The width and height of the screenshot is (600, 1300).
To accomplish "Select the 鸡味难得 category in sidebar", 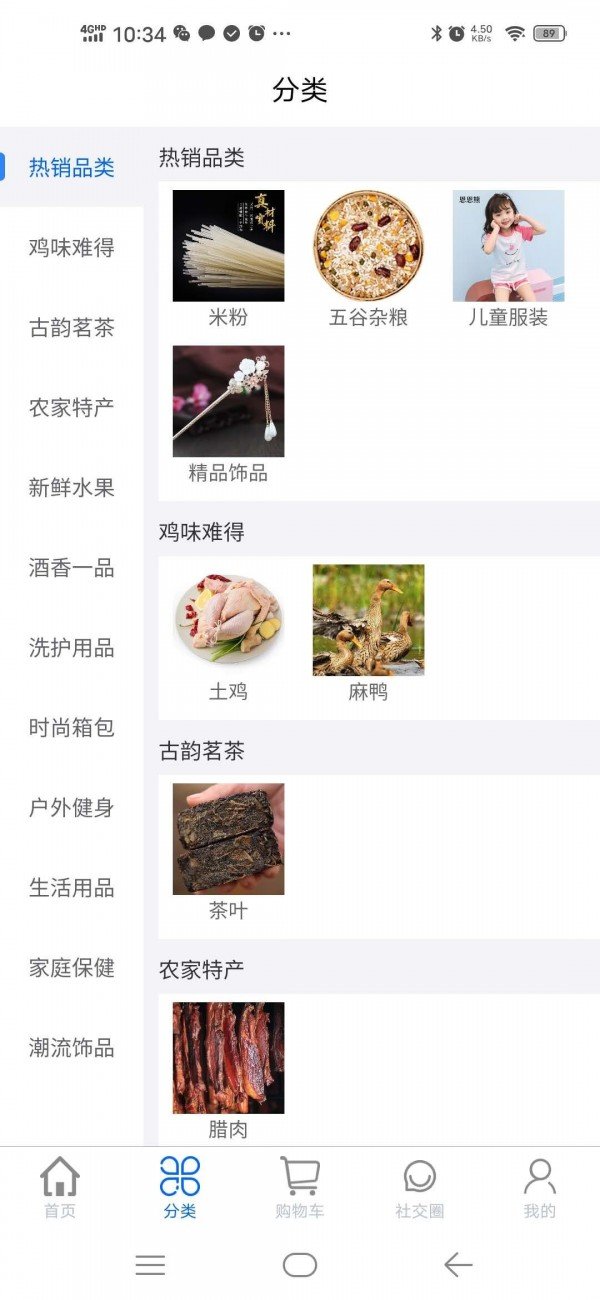I will tap(71, 248).
